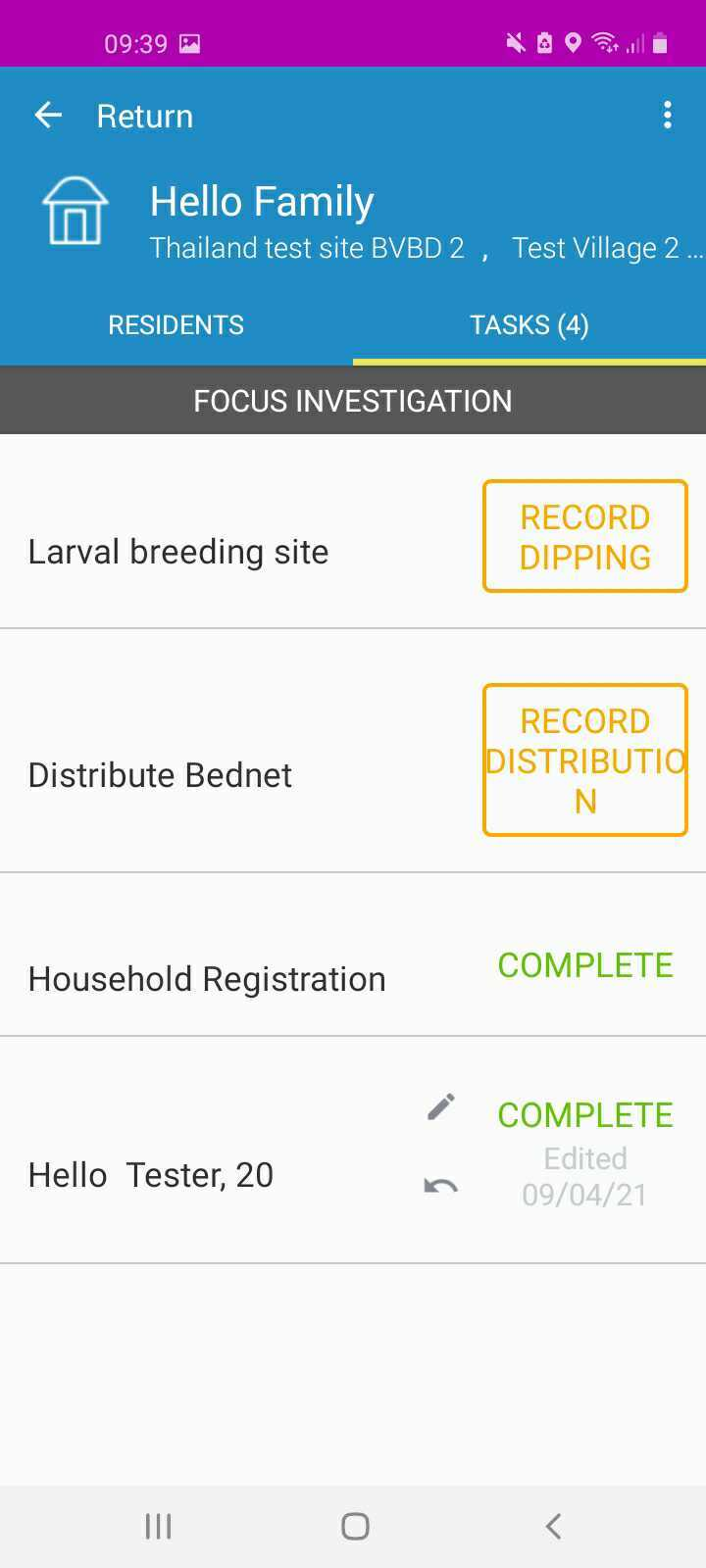Open the completed Household Registration task
The height and width of the screenshot is (1568, 706).
pos(584,965)
